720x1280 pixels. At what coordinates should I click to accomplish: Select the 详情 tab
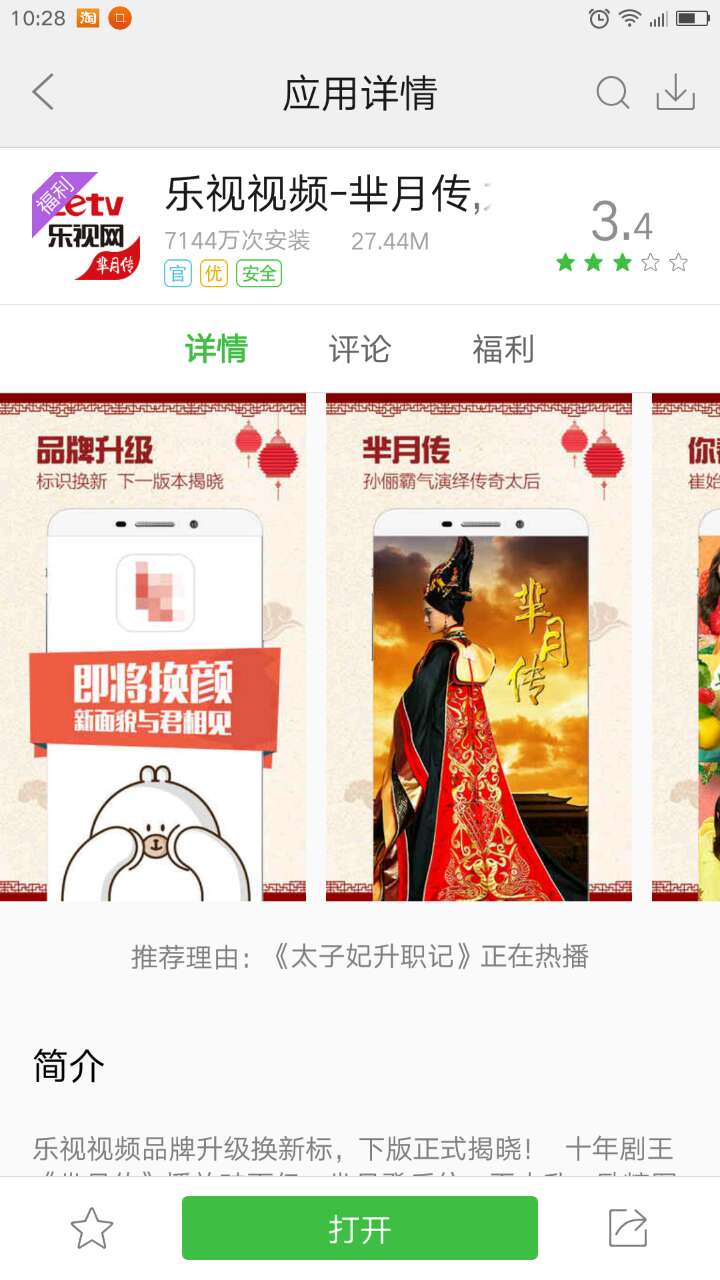coord(216,349)
